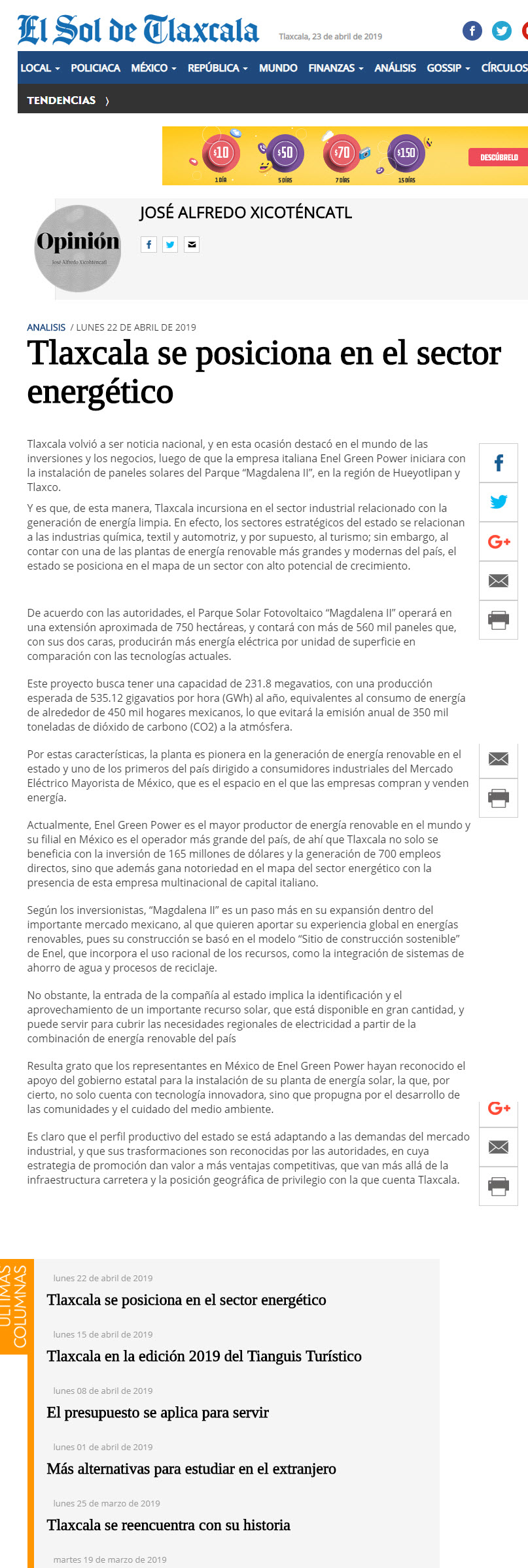Share the author via the small Twitter icon
Image resolution: width=528 pixels, height=1568 pixels.
coord(170,245)
